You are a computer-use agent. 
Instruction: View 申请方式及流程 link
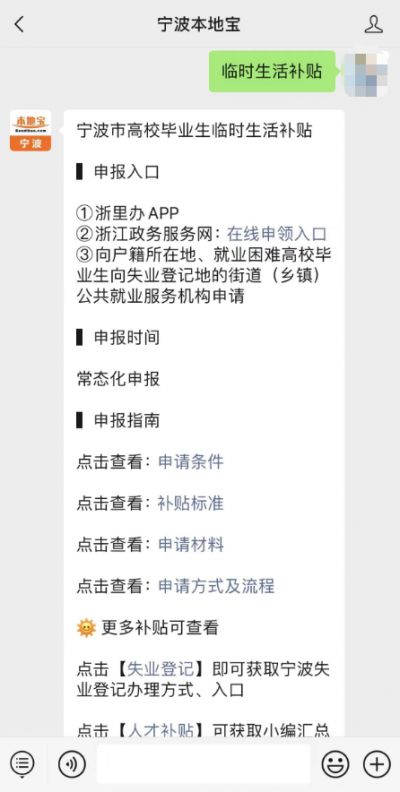(216, 586)
